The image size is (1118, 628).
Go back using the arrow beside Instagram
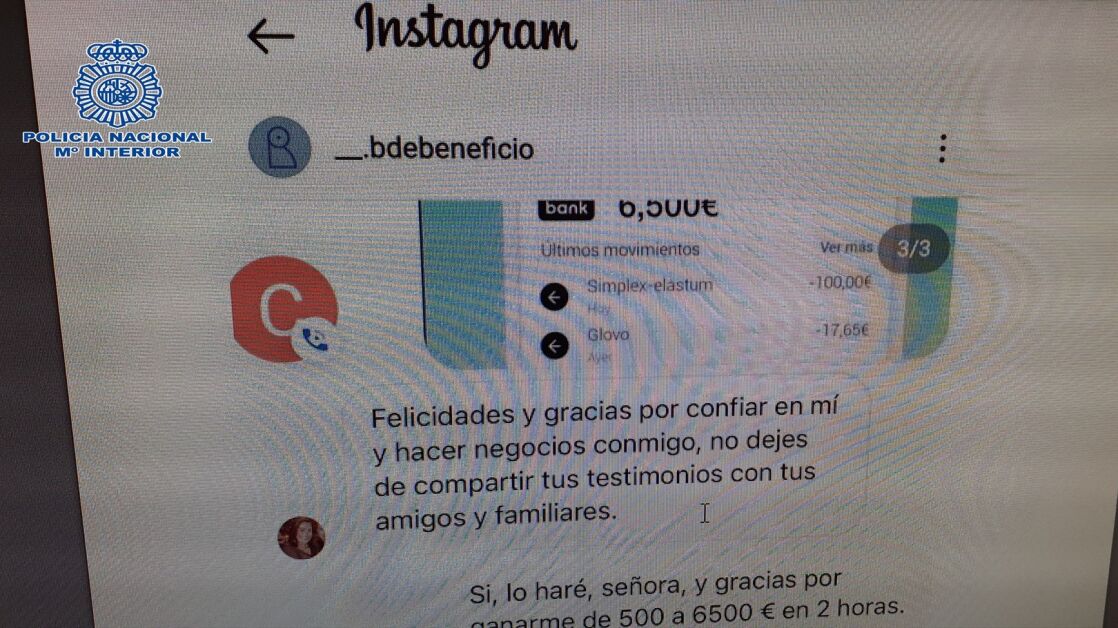point(270,37)
